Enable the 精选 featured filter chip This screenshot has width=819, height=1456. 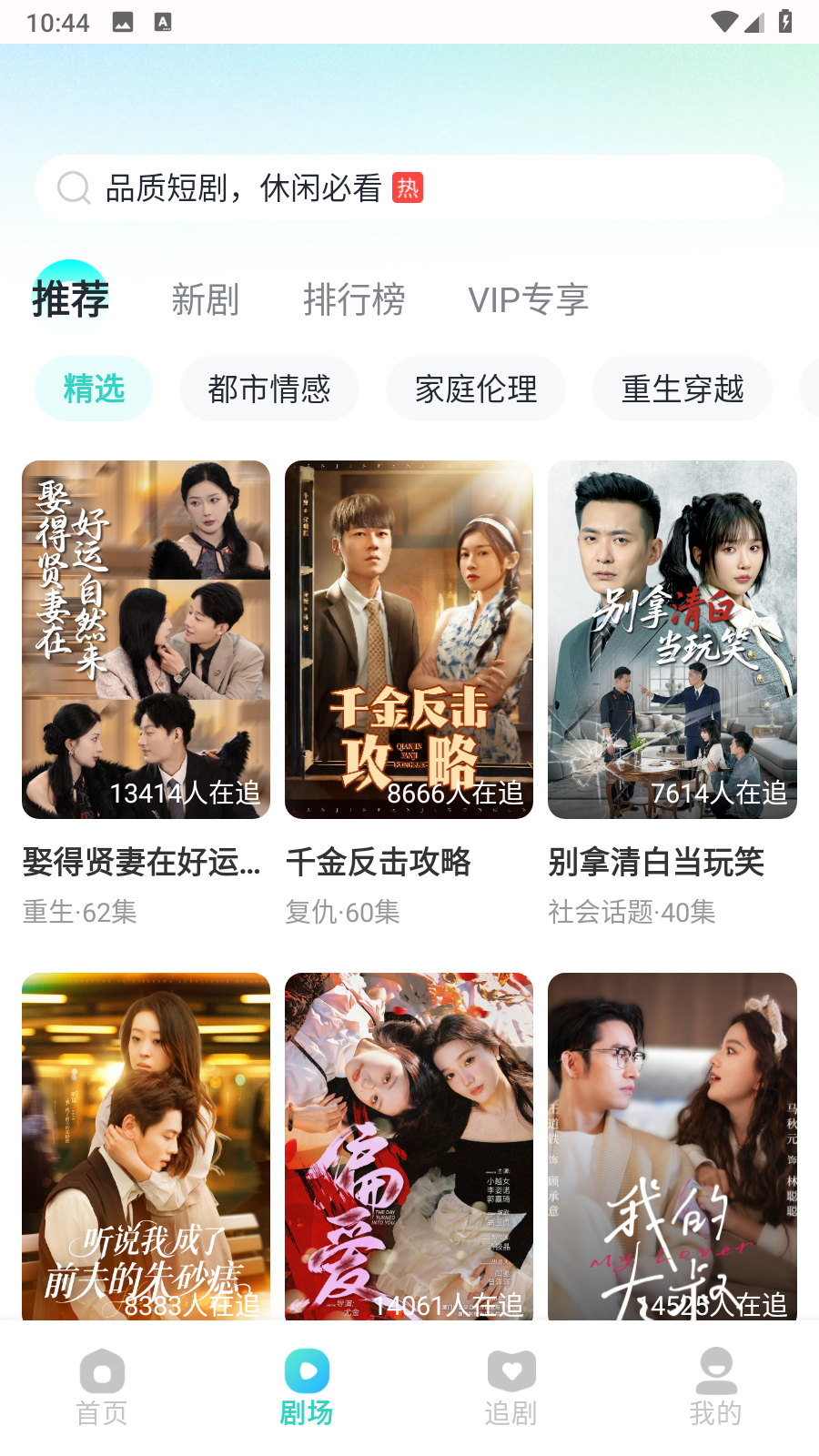coord(94,389)
